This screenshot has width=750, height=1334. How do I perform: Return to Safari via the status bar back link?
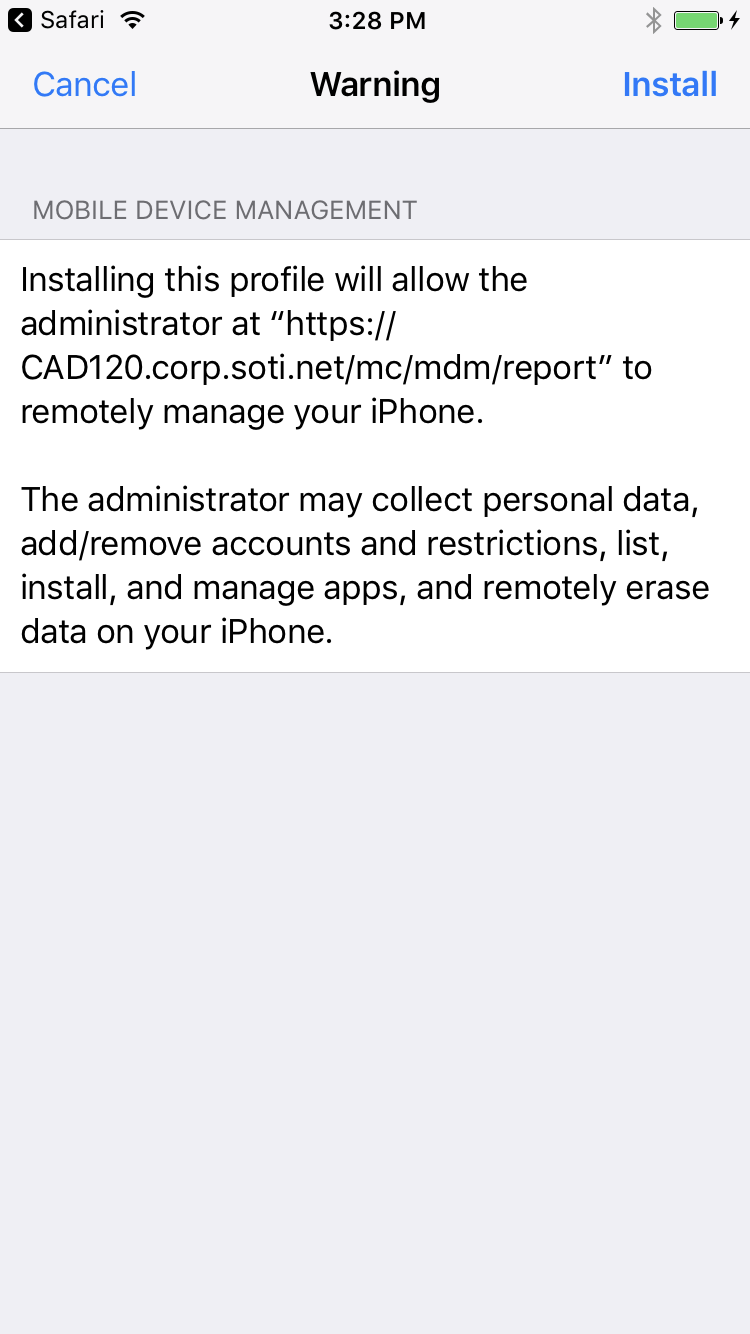point(56,20)
